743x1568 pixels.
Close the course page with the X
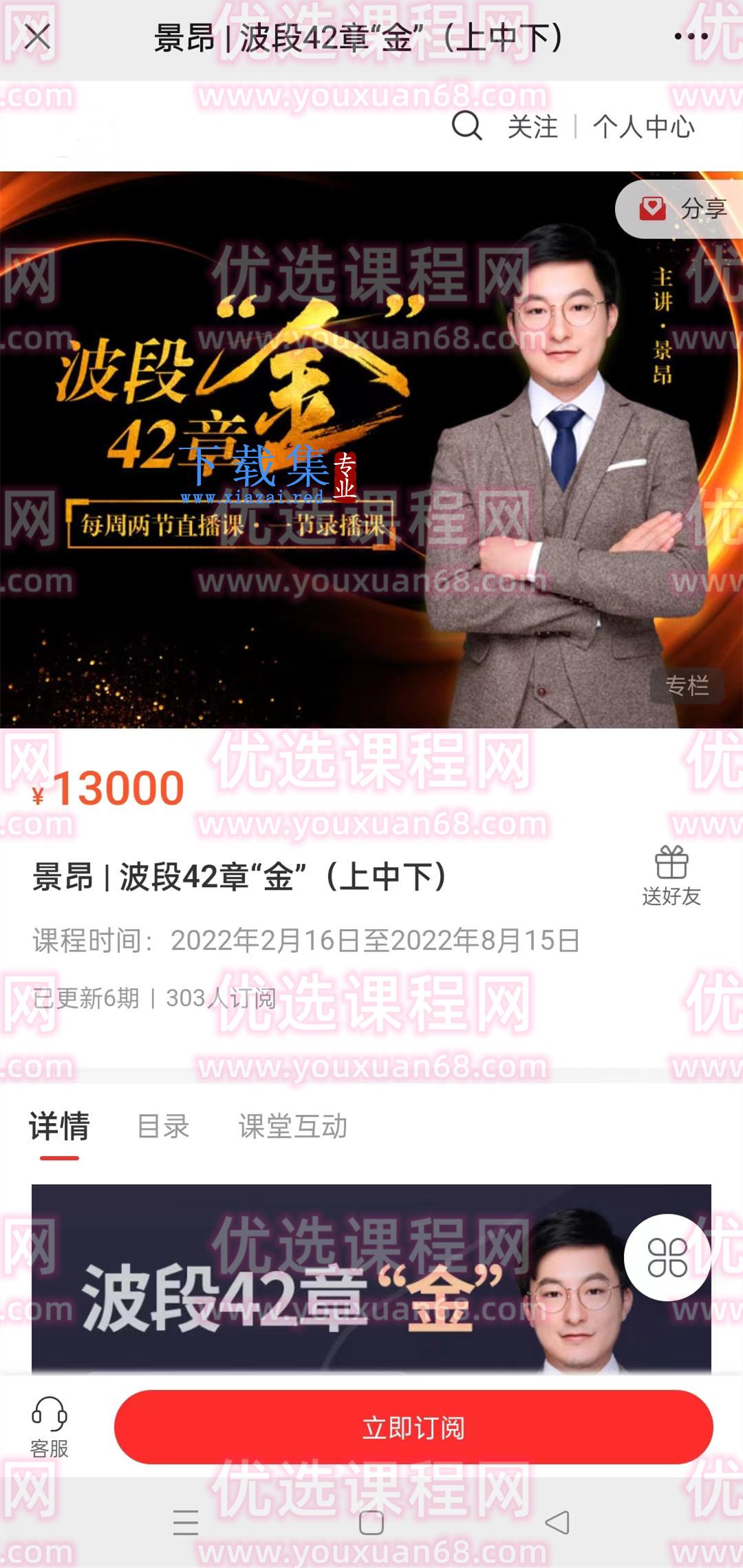(x=37, y=37)
